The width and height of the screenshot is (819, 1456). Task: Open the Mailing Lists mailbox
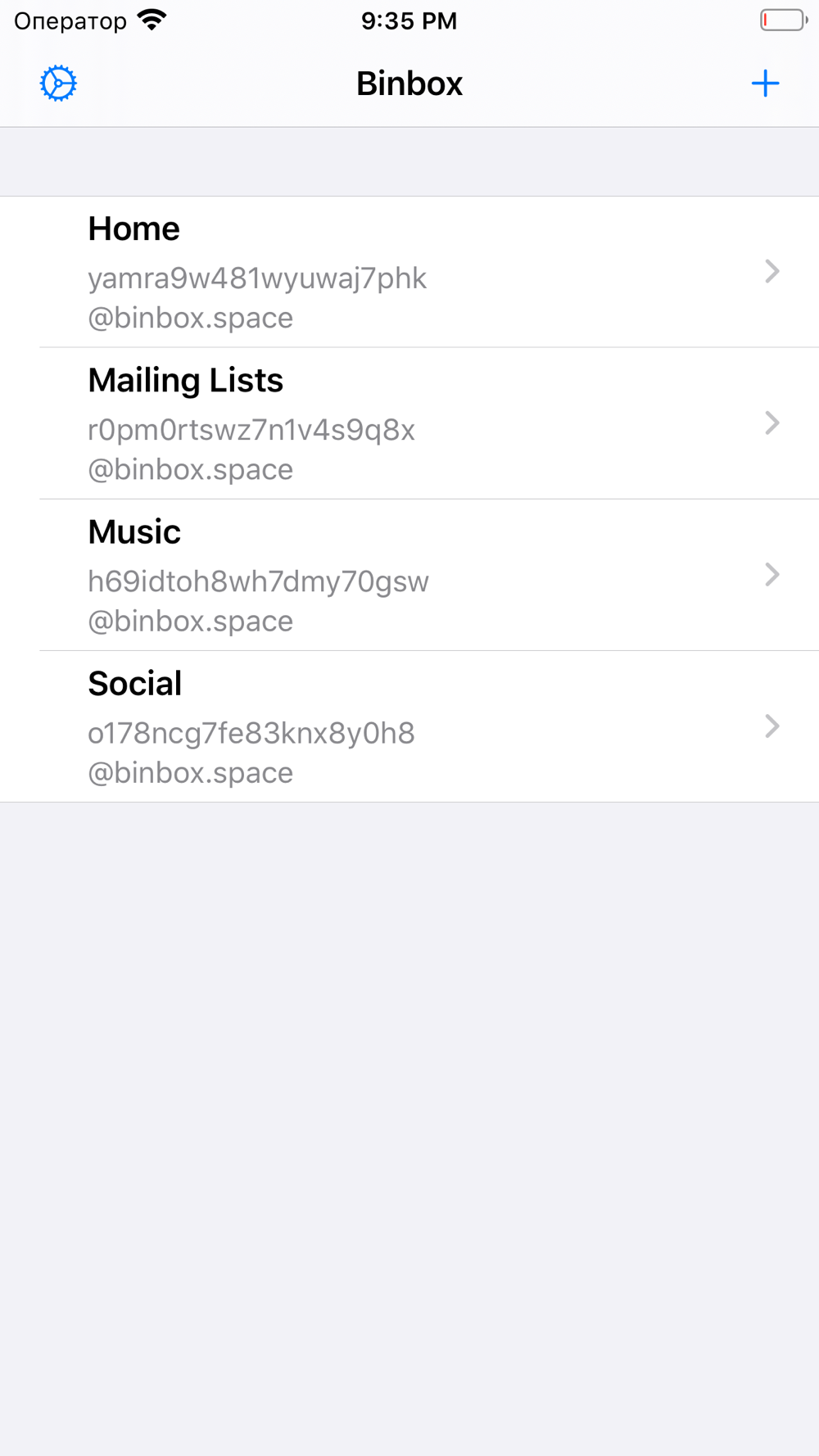409,423
